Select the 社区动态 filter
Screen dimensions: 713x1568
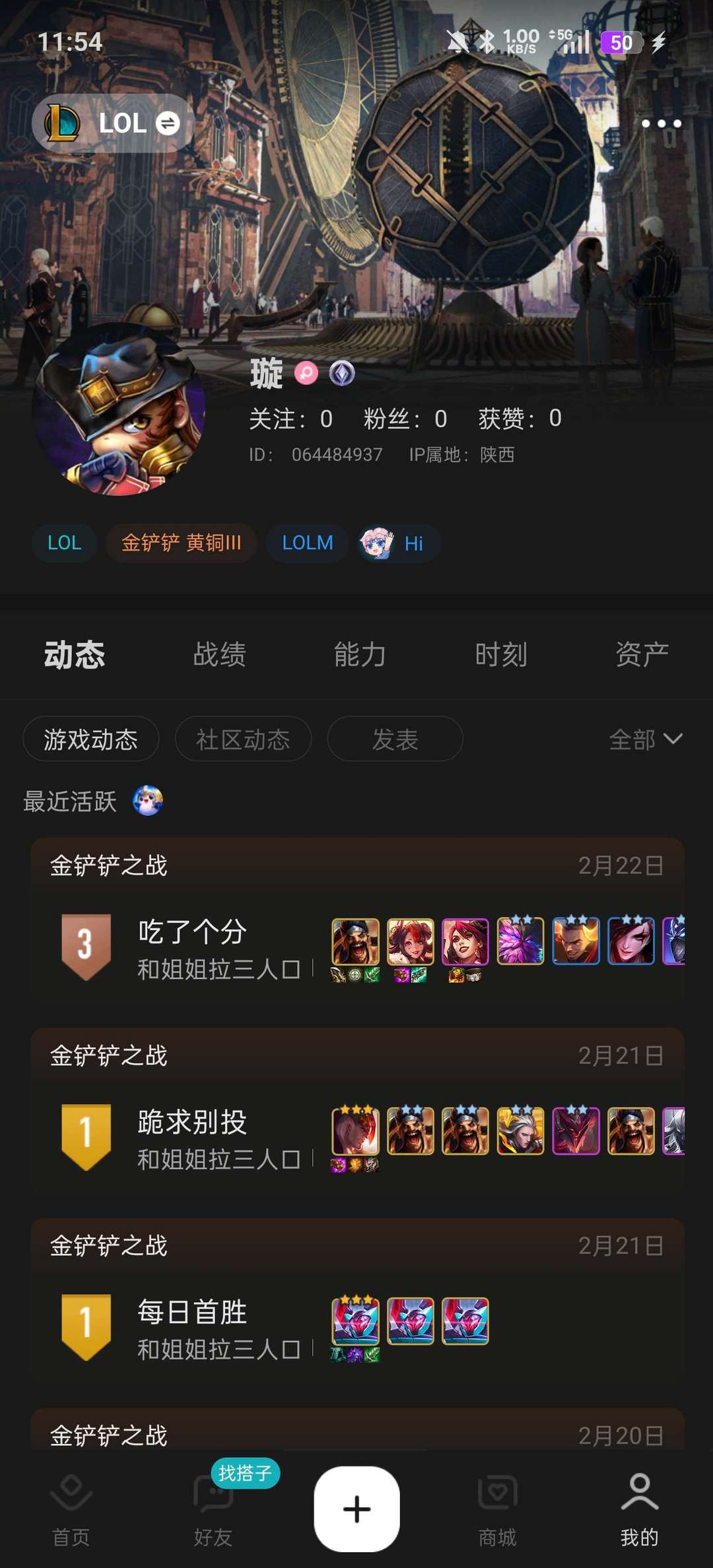(243, 739)
